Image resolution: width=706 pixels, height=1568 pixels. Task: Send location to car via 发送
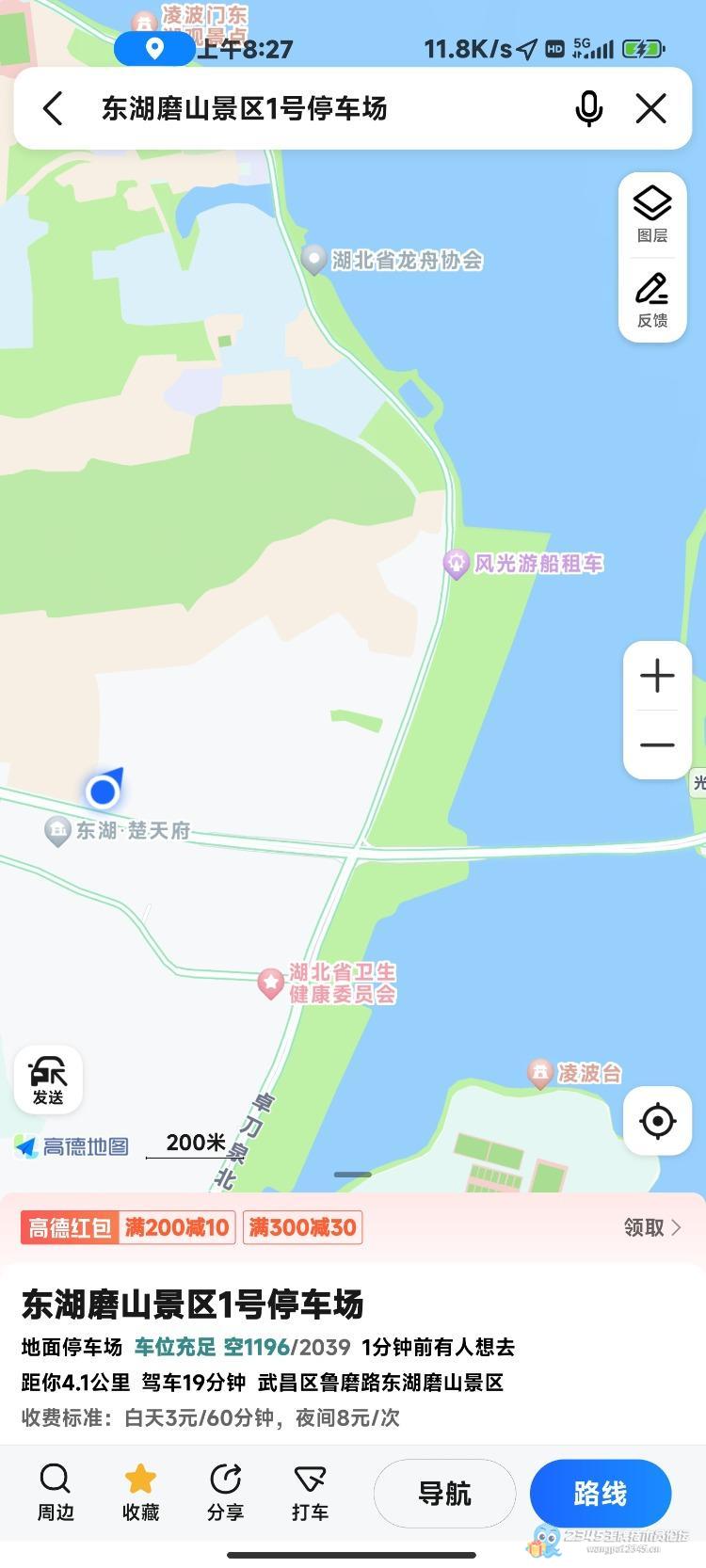click(x=48, y=1080)
